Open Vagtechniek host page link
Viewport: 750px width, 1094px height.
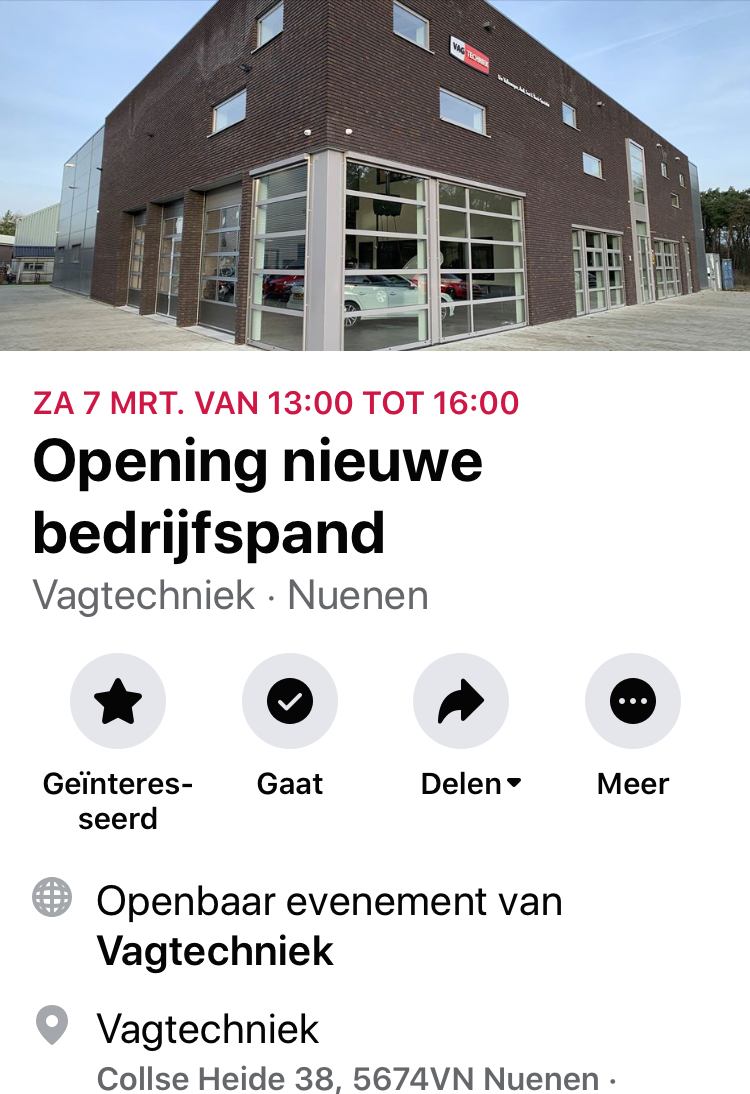[215, 950]
